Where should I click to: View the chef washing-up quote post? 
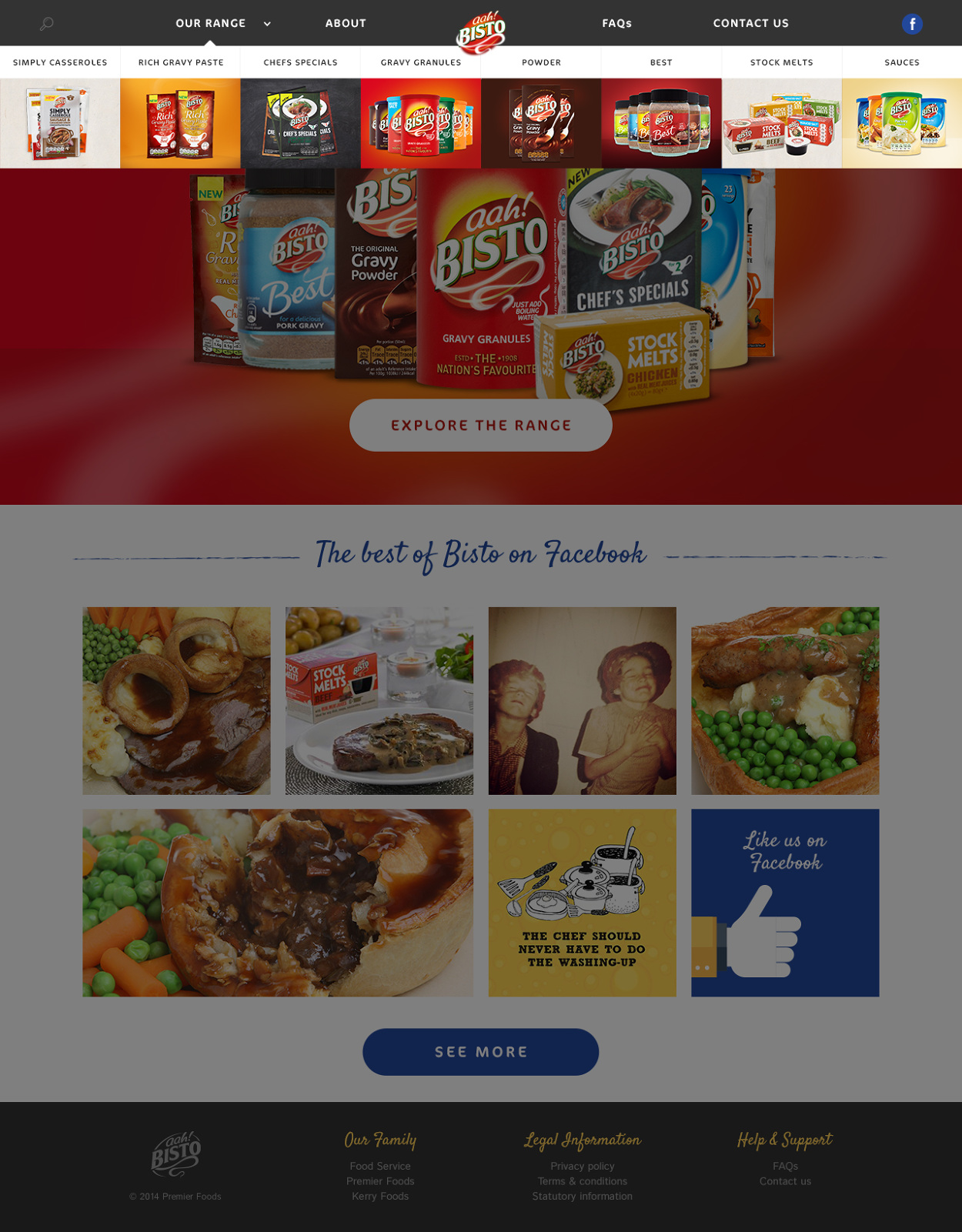click(582, 902)
